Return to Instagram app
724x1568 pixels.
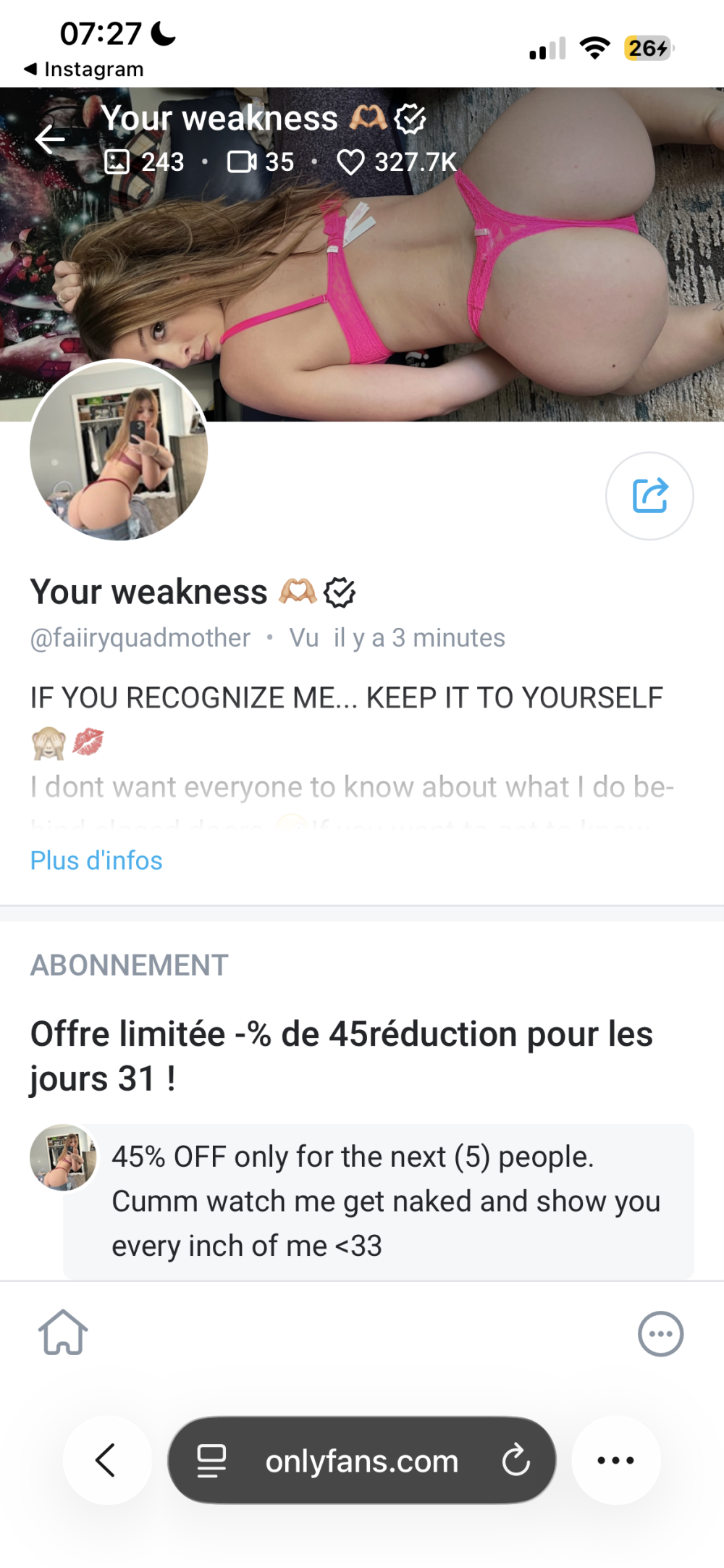[x=84, y=70]
